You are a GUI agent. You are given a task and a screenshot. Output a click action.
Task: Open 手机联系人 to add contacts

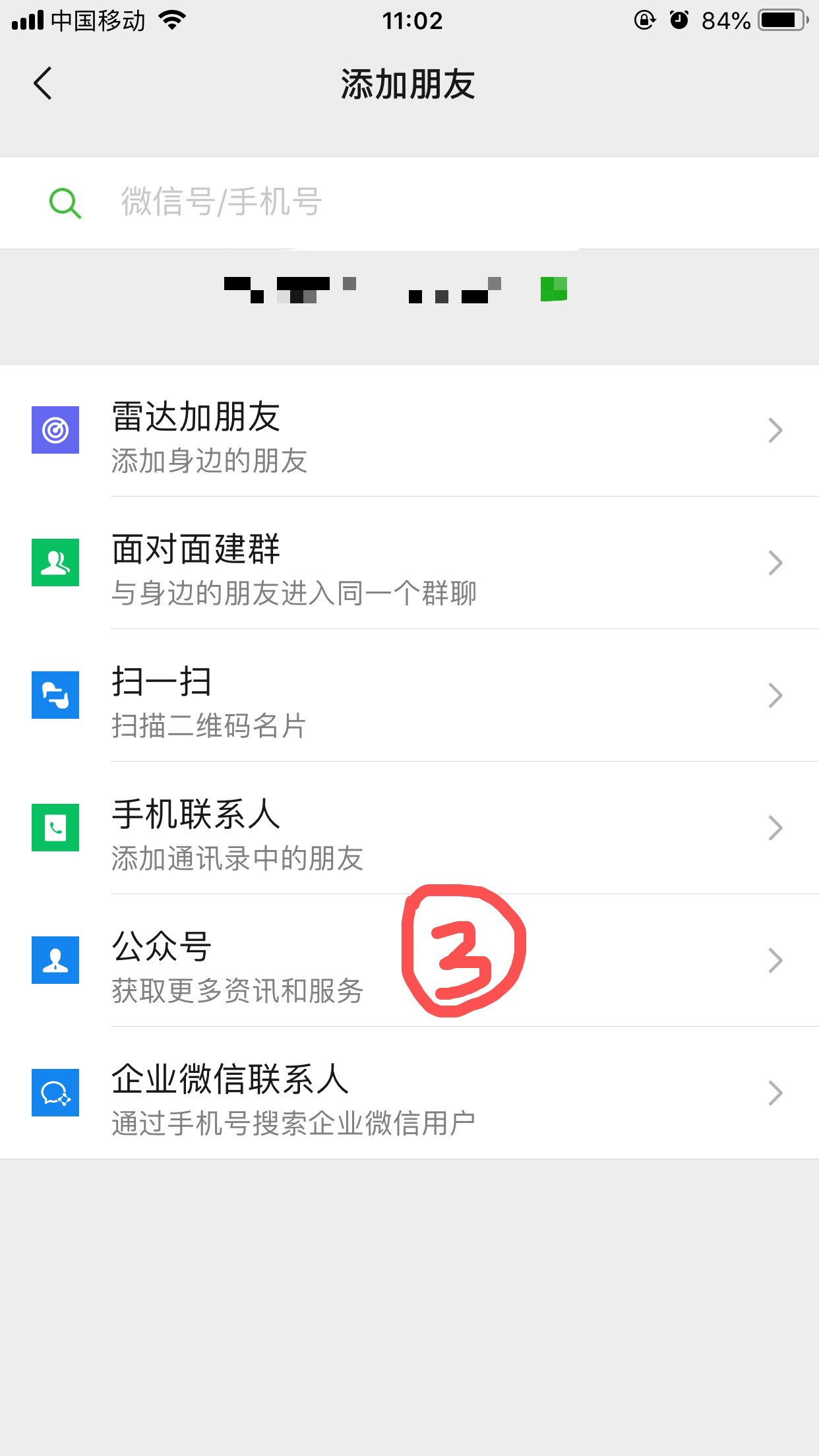(409, 828)
